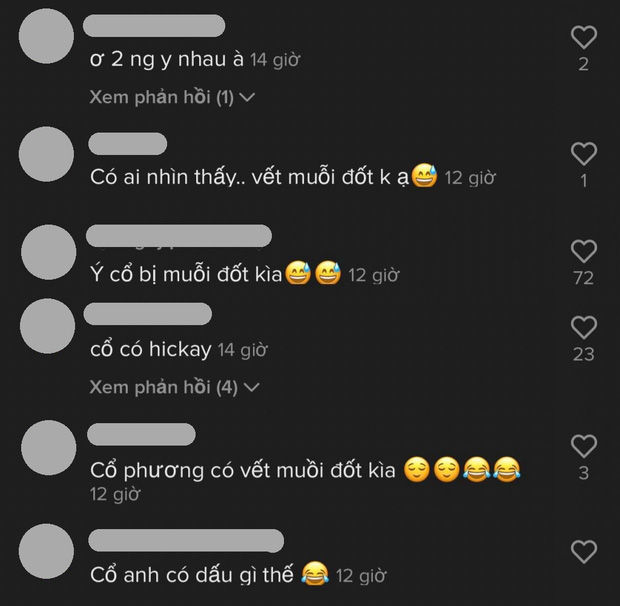The image size is (620, 606).
Task: Like the comment "Cổ phương có vết muỗi đốt kìa"
Action: coord(583,446)
